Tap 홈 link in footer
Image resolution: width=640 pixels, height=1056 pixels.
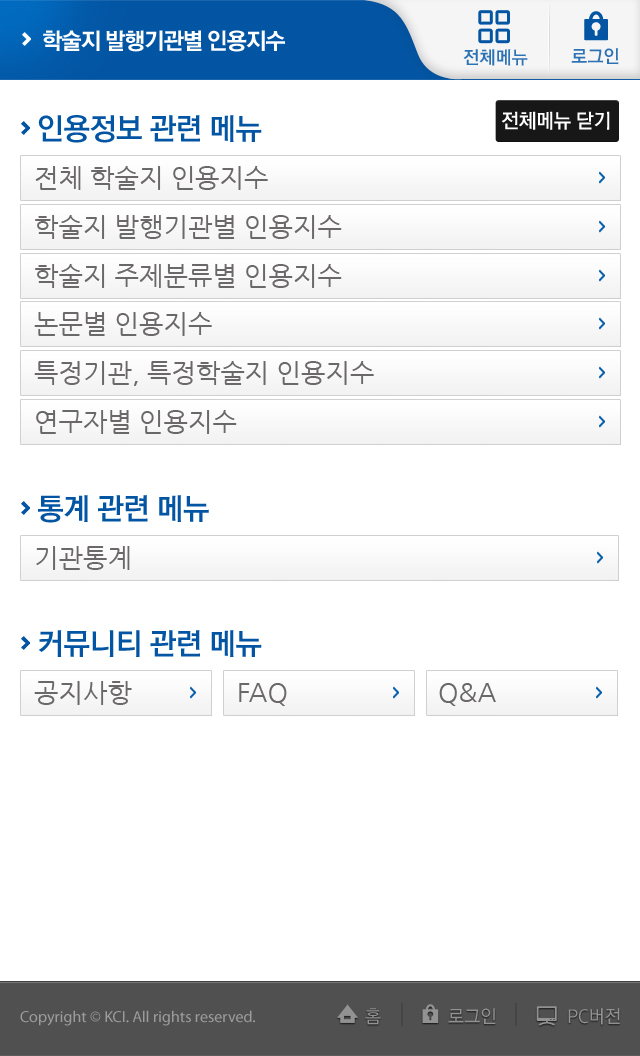359,1015
